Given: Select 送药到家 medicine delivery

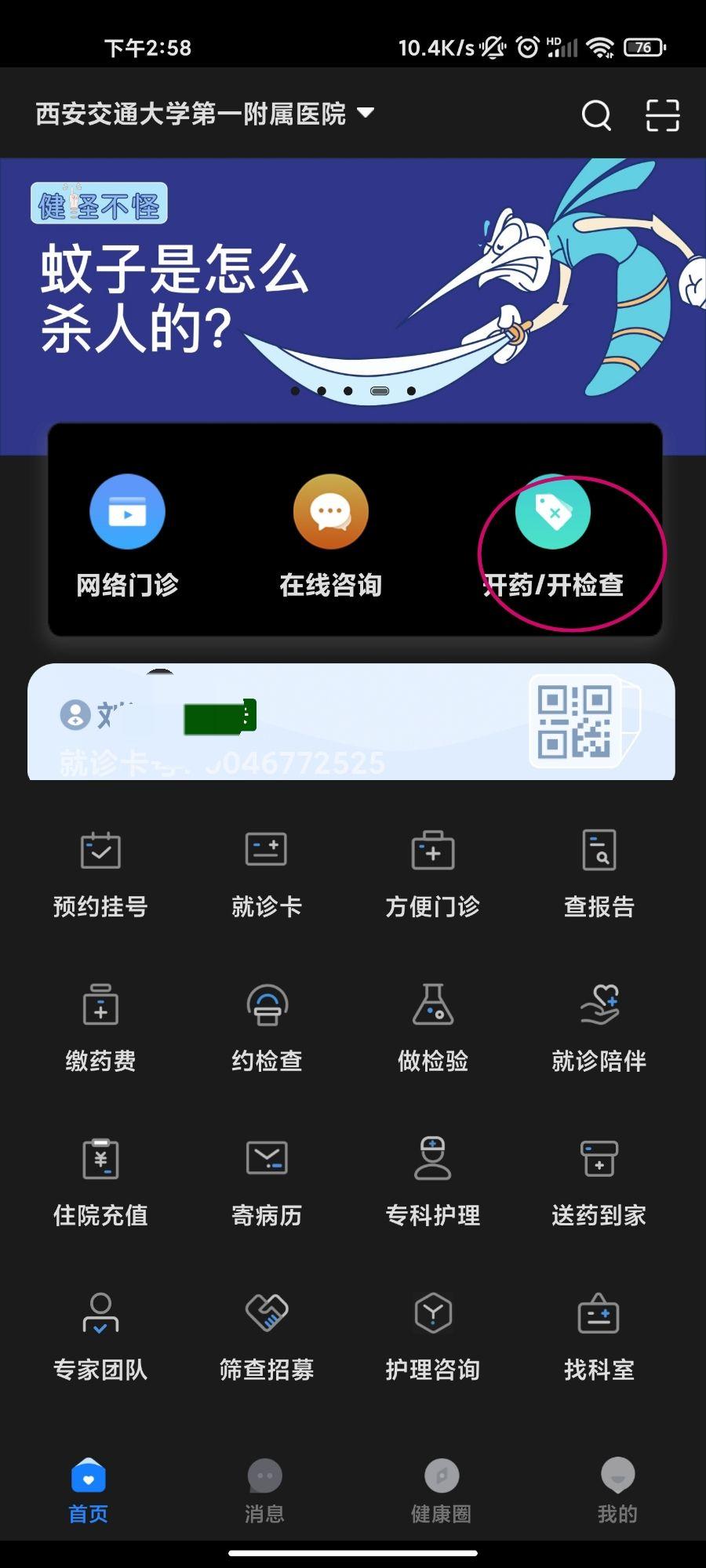Looking at the screenshot, I should click(x=599, y=1181).
